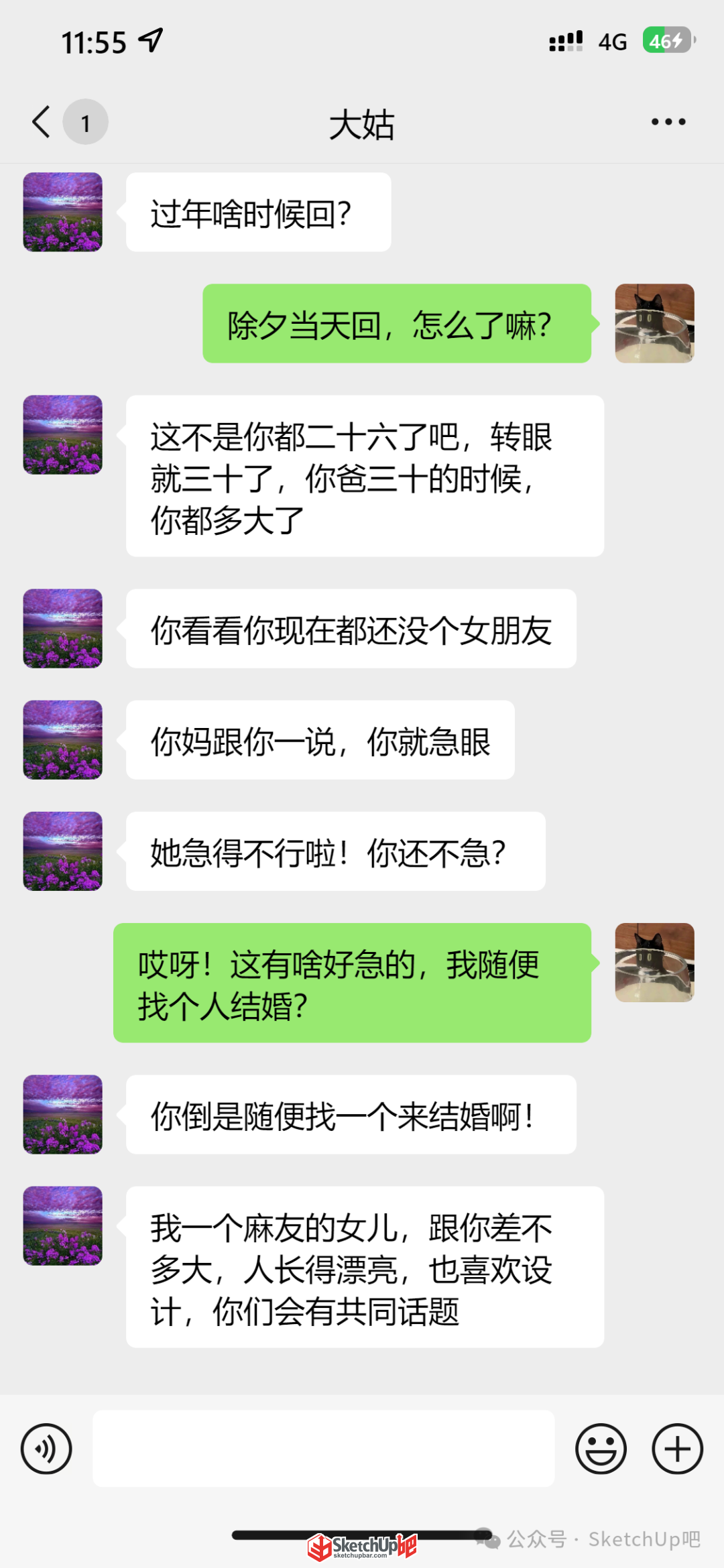The width and height of the screenshot is (724, 1568).
Task: Open the plus attachments menu
Action: [677, 1448]
